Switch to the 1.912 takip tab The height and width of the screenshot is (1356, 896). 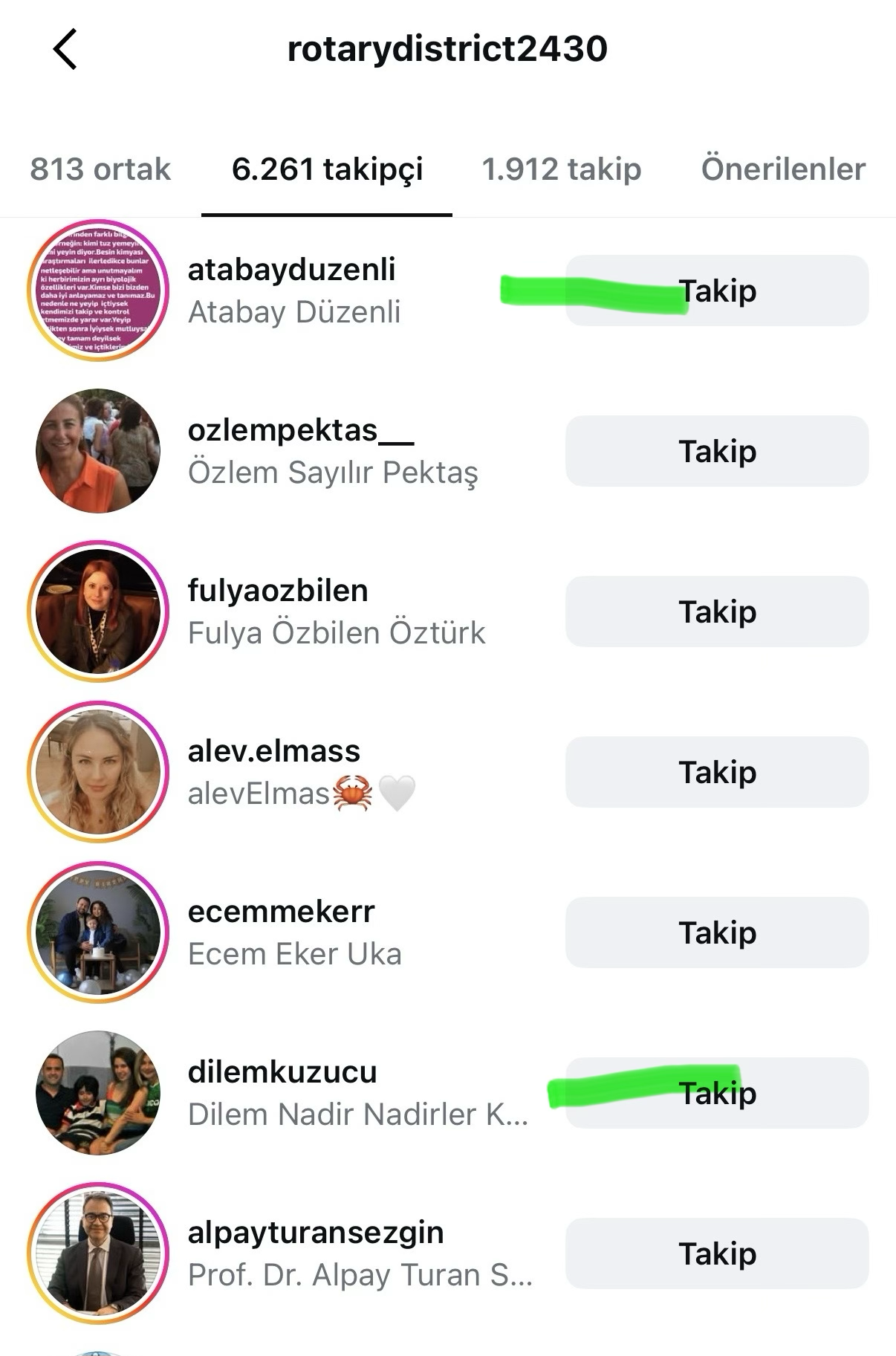(561, 169)
